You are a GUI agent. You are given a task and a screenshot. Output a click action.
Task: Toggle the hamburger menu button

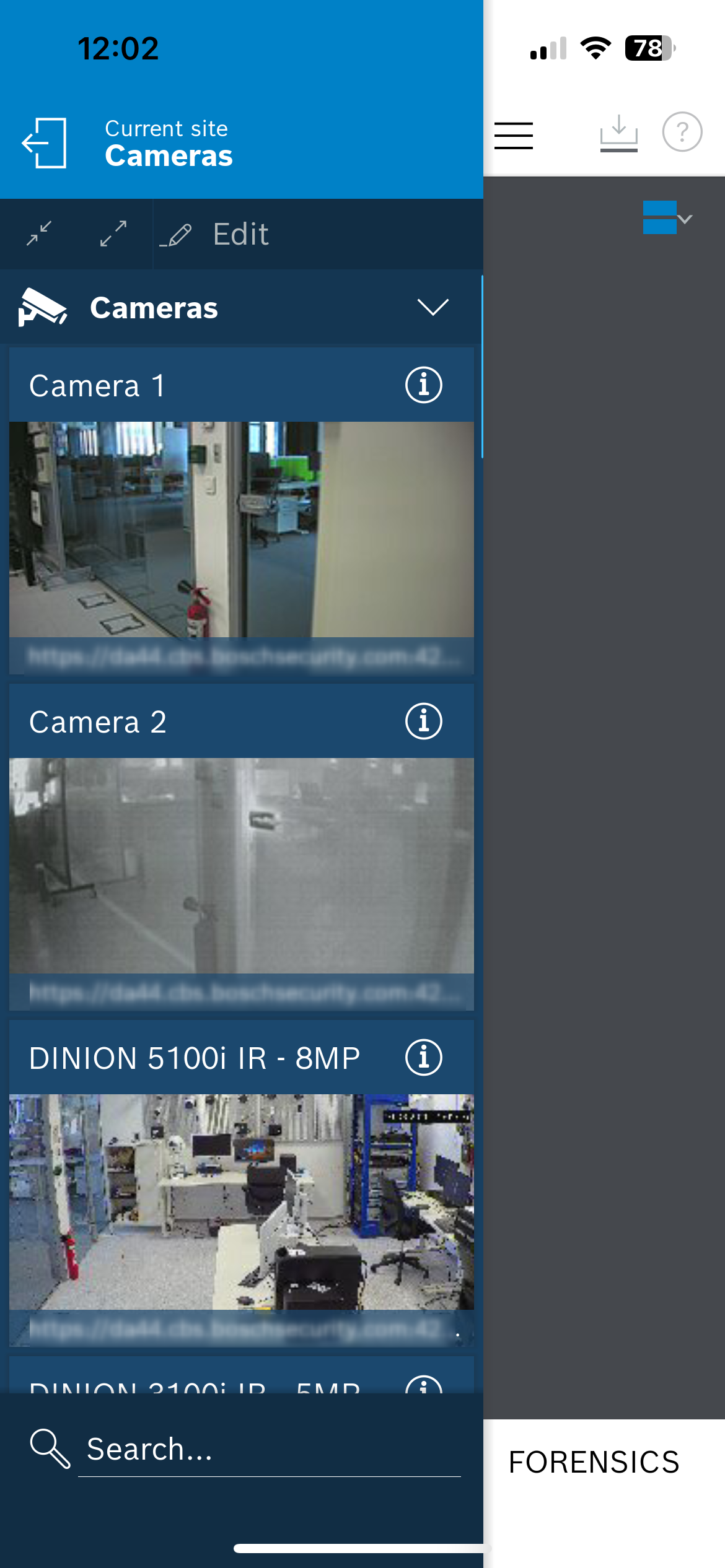click(x=514, y=136)
